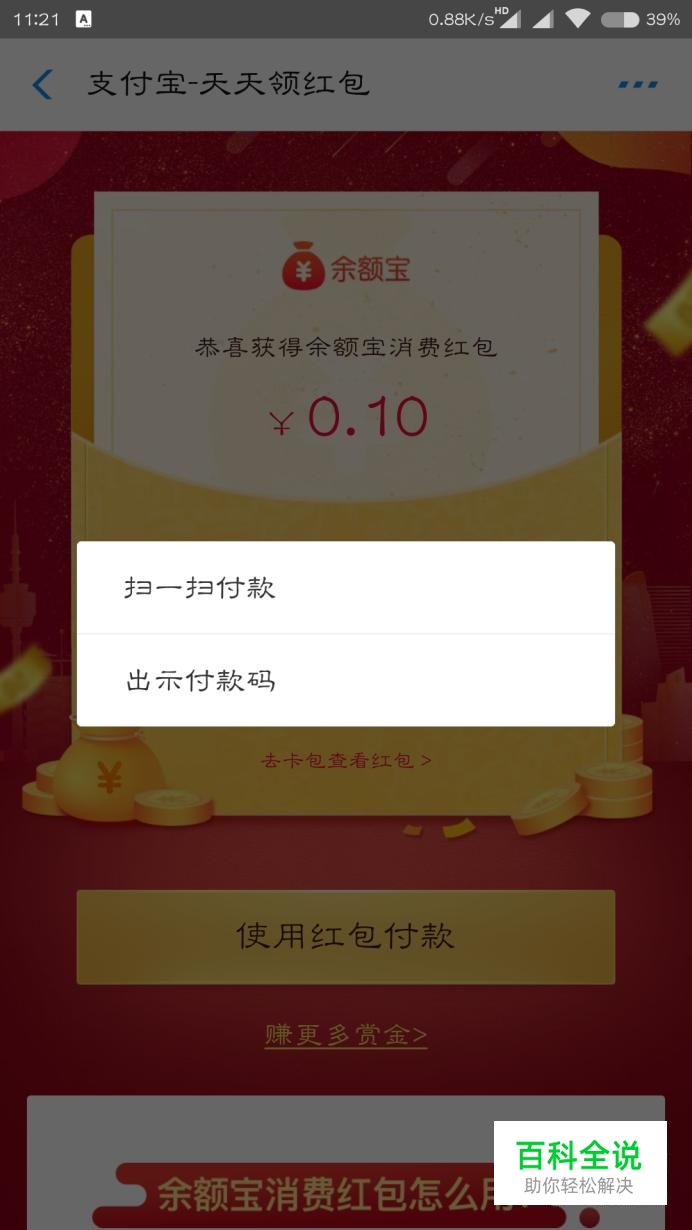Go back using the header arrow
This screenshot has height=1230, width=692.
tap(42, 84)
